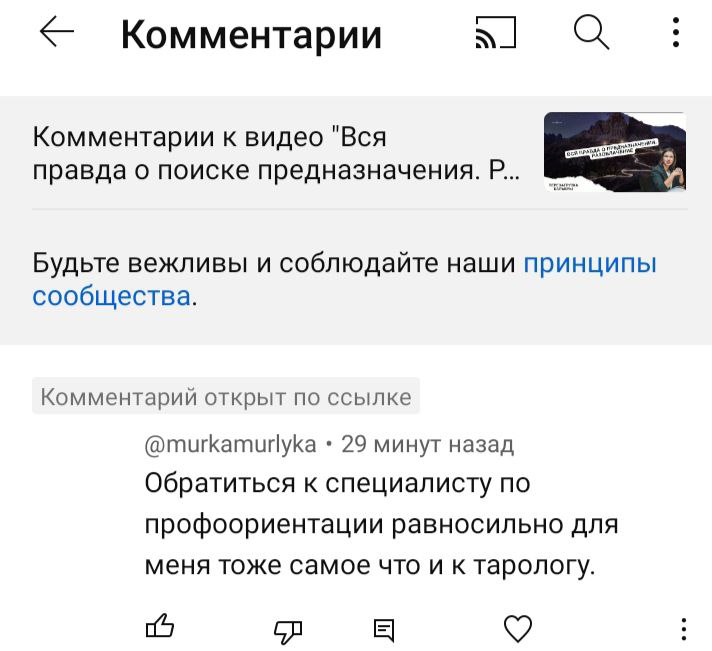Open the top-right overflow menu

click(x=677, y=35)
